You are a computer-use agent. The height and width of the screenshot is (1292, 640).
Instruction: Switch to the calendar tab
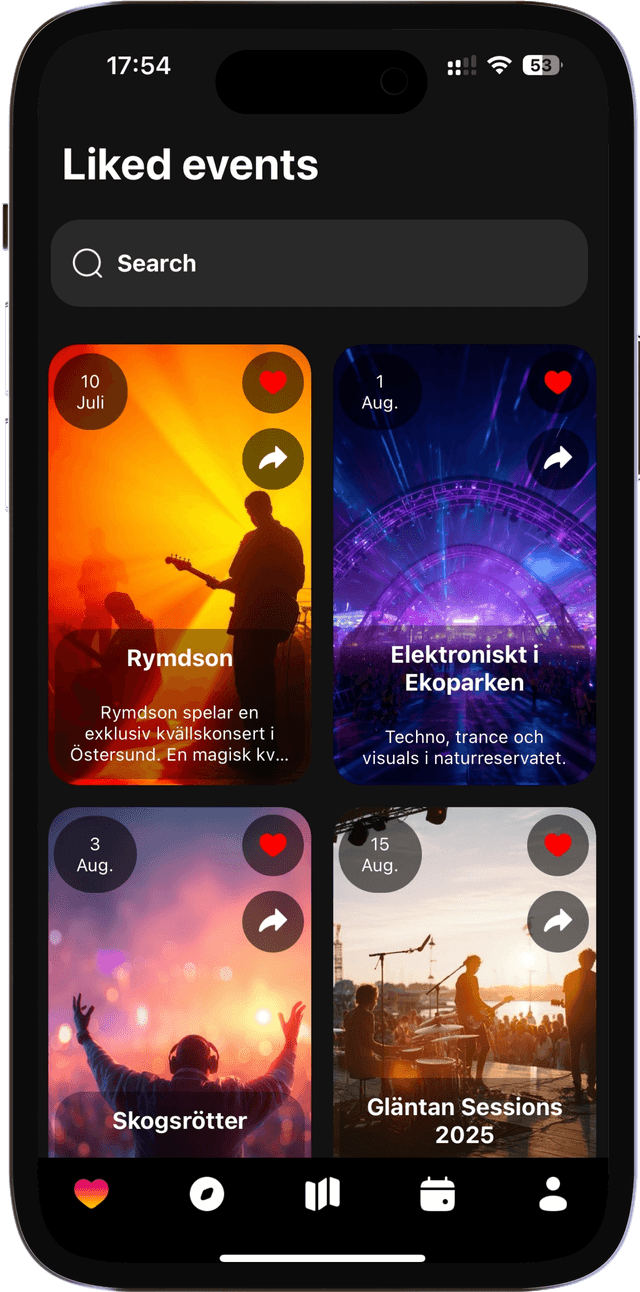437,1193
